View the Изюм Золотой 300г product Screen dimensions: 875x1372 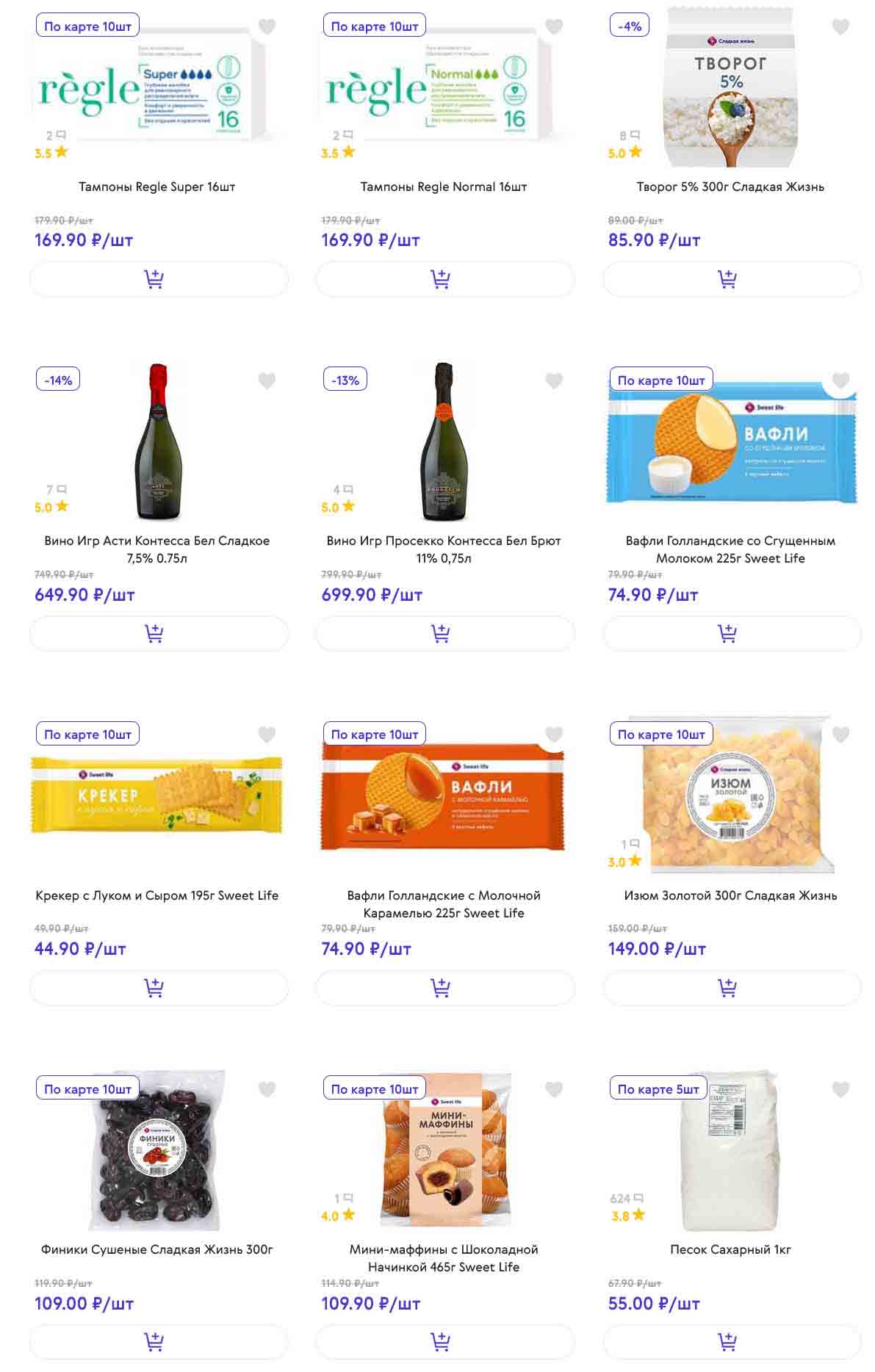(730, 895)
